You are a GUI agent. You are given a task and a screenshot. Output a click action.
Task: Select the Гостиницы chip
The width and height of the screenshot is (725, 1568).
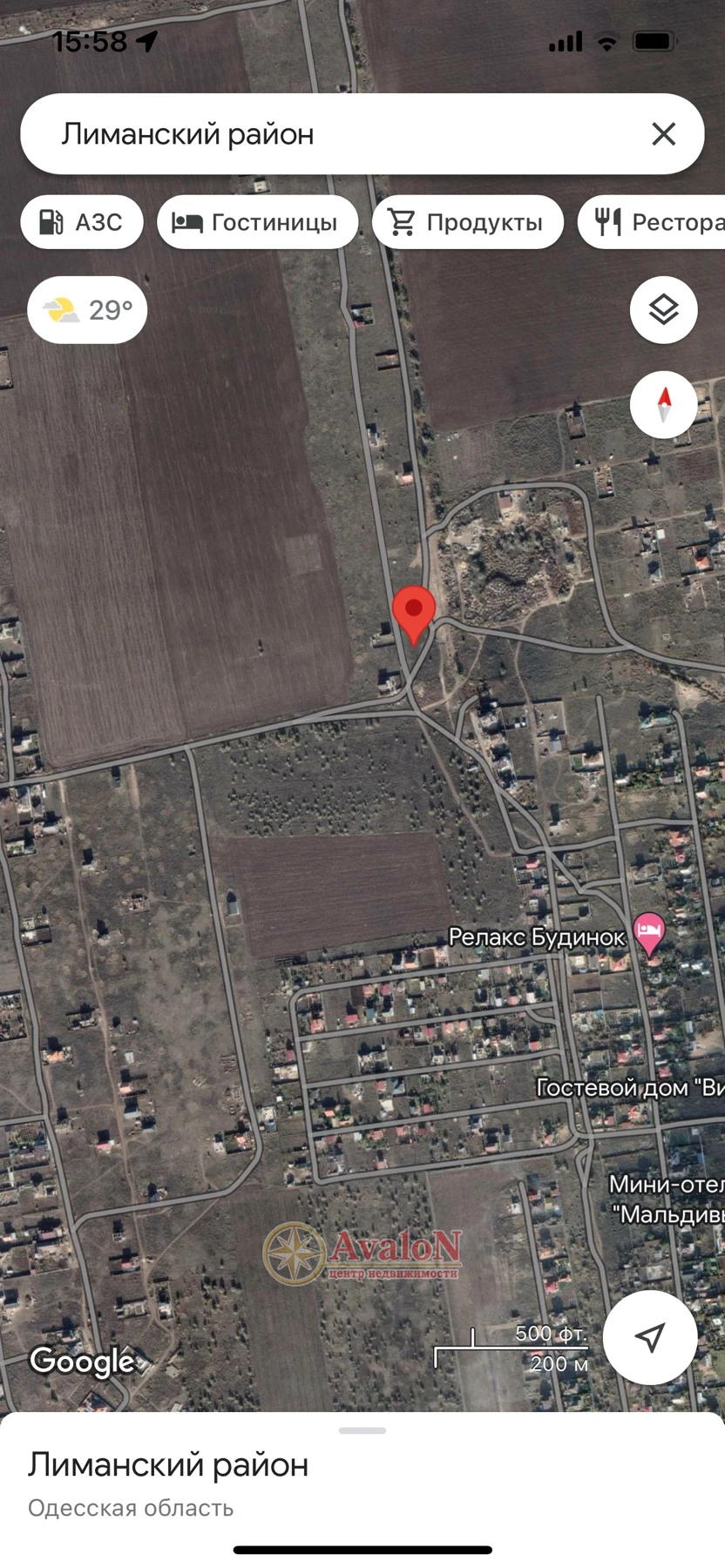click(257, 222)
